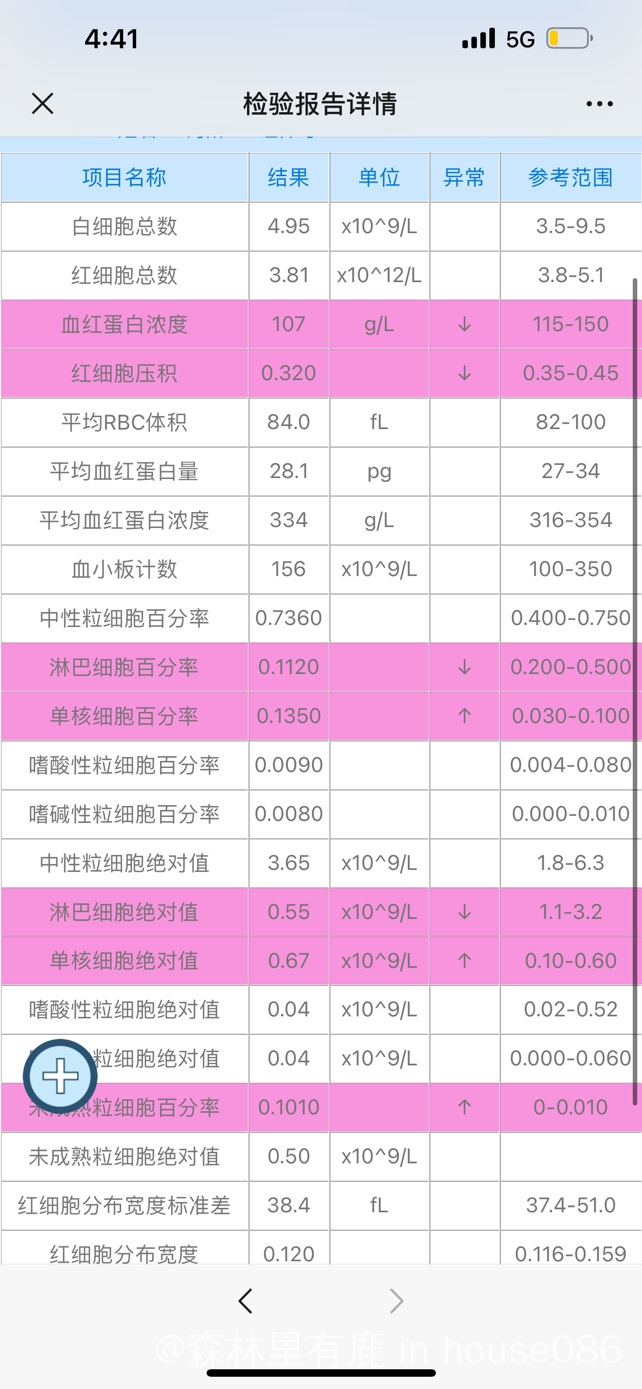Viewport: 642px width, 1389px height.
Task: Go forward to the next page
Action: (x=396, y=1301)
